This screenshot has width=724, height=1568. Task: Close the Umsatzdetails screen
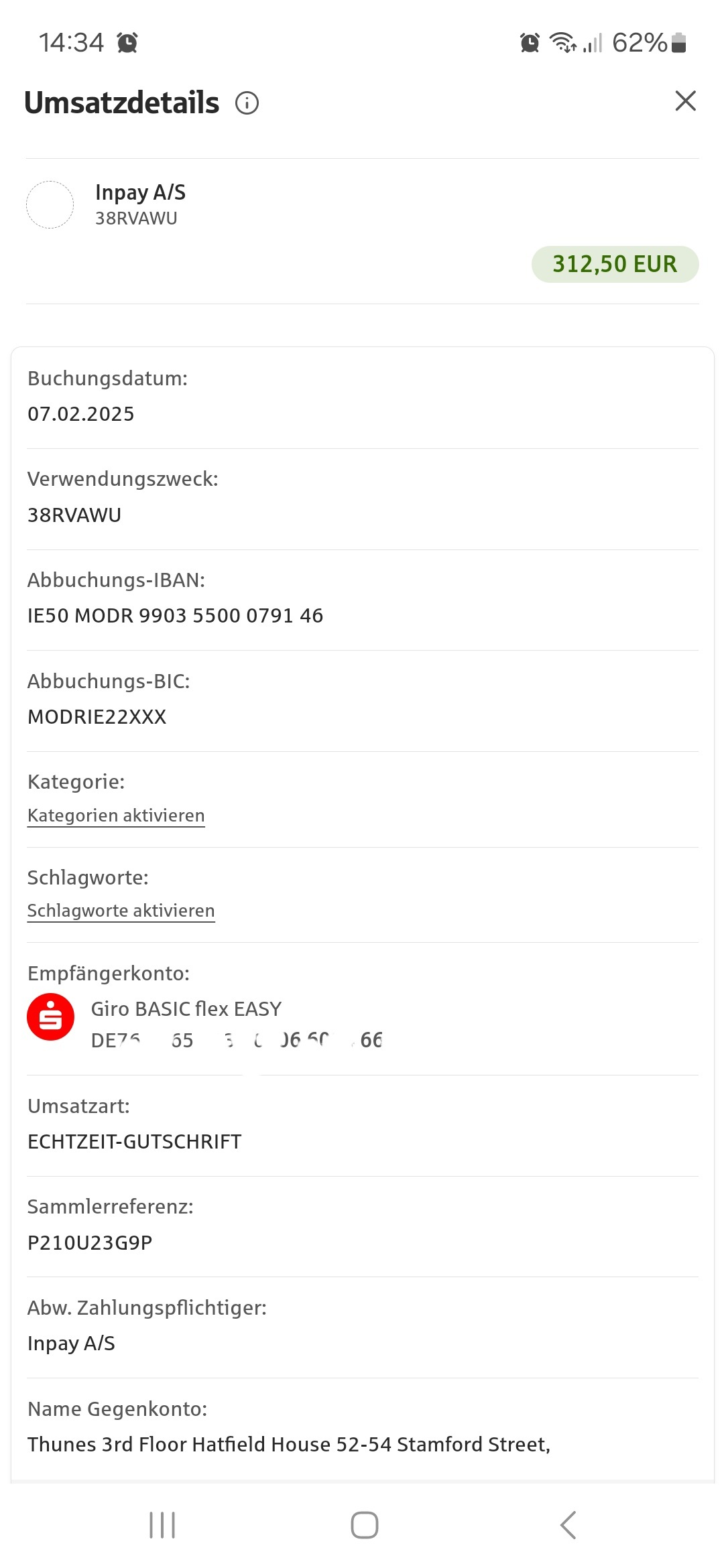tap(685, 101)
